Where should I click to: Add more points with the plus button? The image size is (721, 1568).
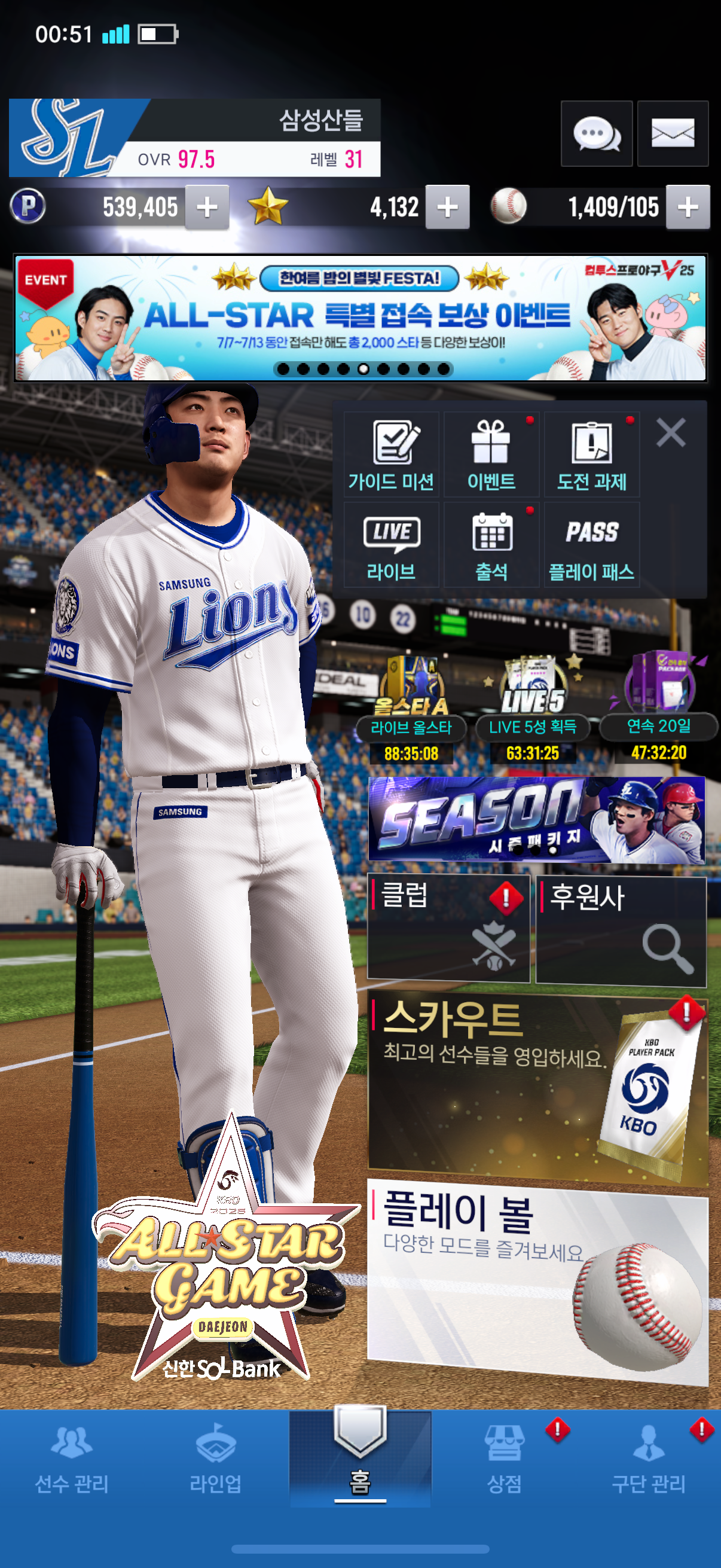(x=207, y=207)
